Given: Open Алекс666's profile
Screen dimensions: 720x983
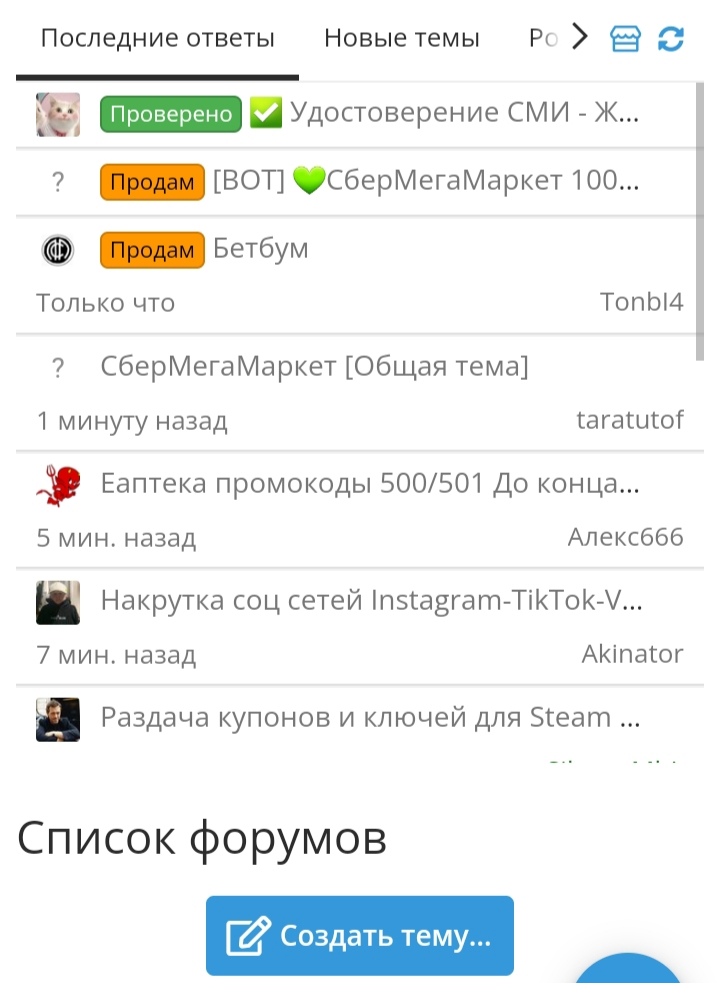Looking at the screenshot, I should [x=625, y=537].
